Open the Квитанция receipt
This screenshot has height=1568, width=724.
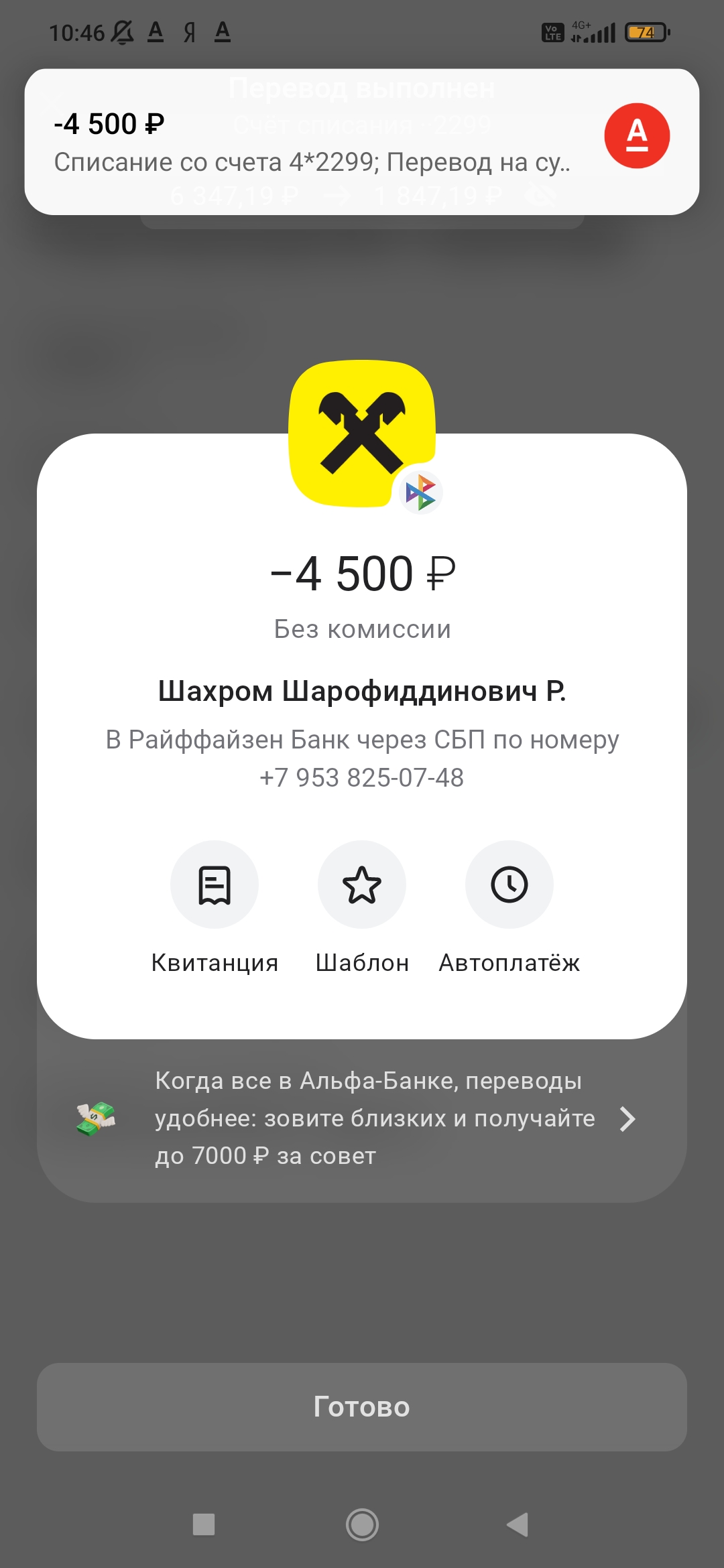click(215, 885)
